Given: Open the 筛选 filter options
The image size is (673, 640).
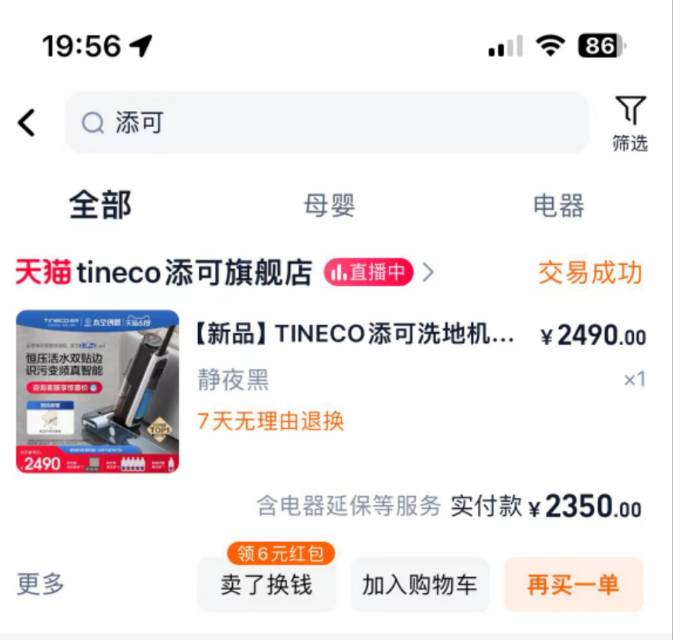Looking at the screenshot, I should [x=630, y=124].
